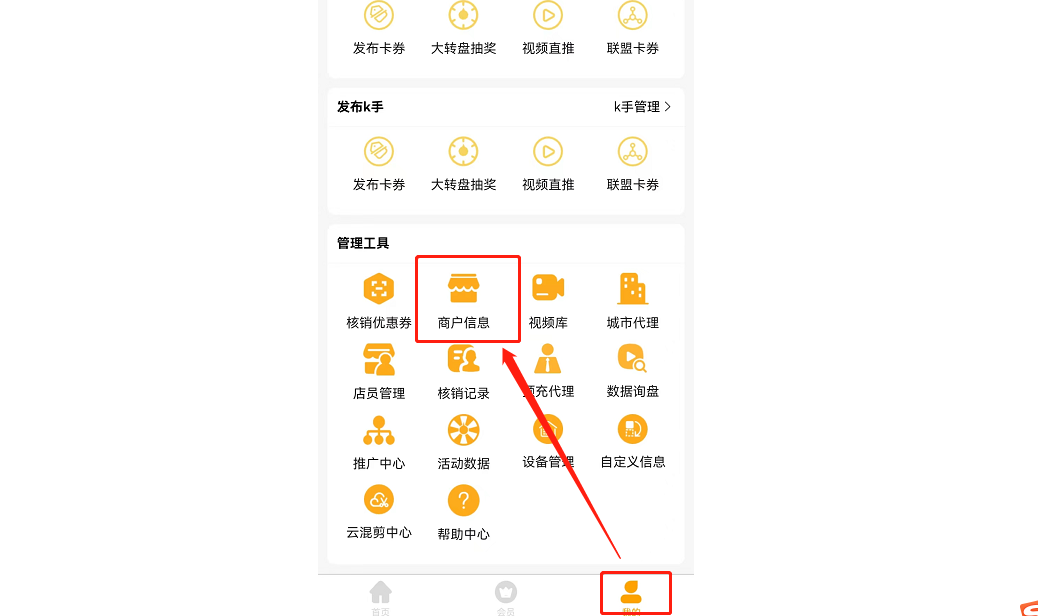This screenshot has width=1038, height=616.
Task: Open 商户信息 in management tools
Action: pyautogui.click(x=464, y=301)
